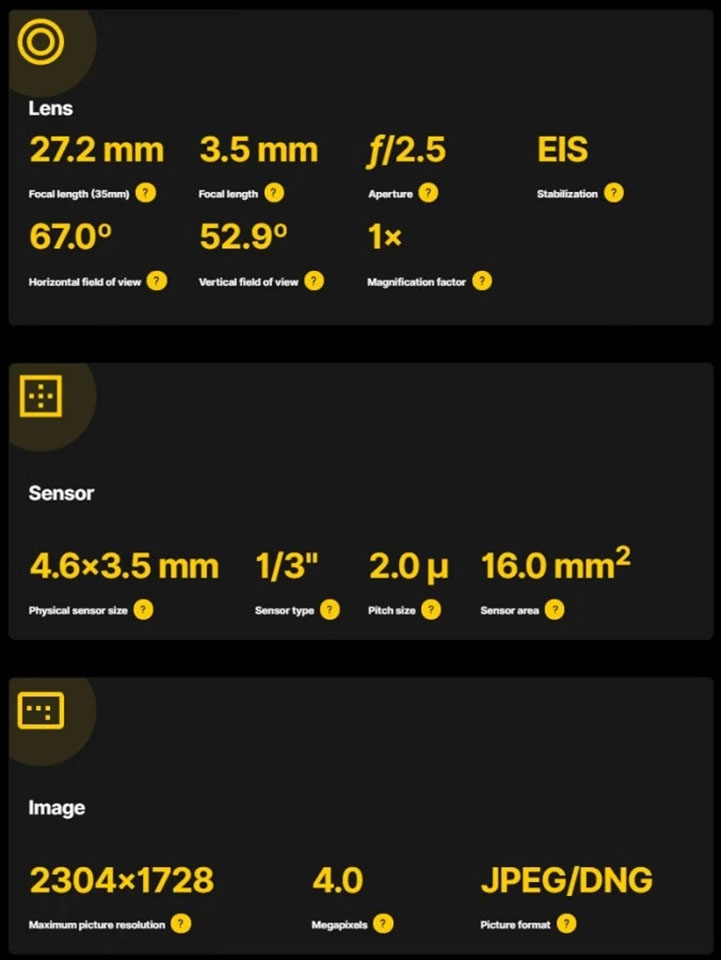
Task: Click the Sensor section icon
Action: (x=40, y=394)
